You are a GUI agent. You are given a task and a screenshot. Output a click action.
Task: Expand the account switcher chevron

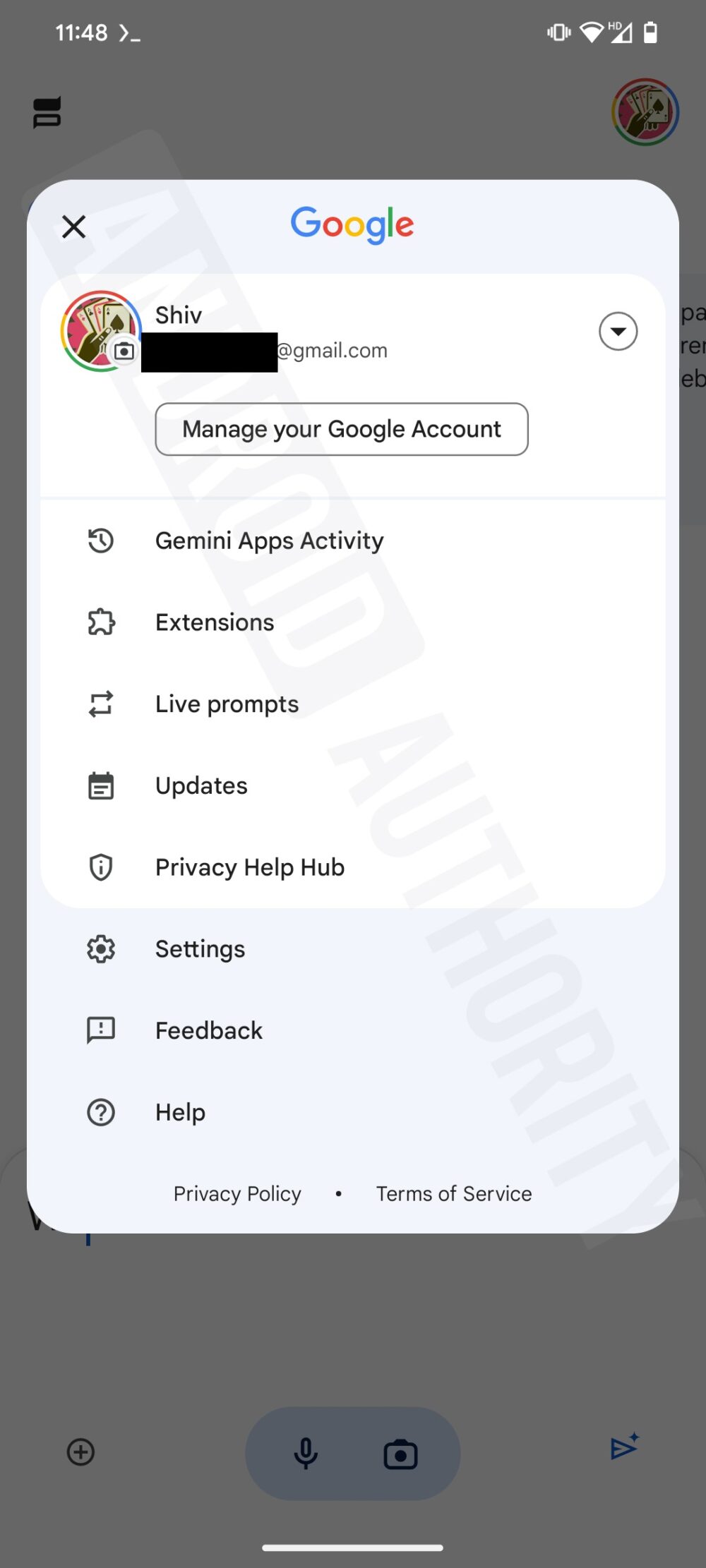(618, 332)
